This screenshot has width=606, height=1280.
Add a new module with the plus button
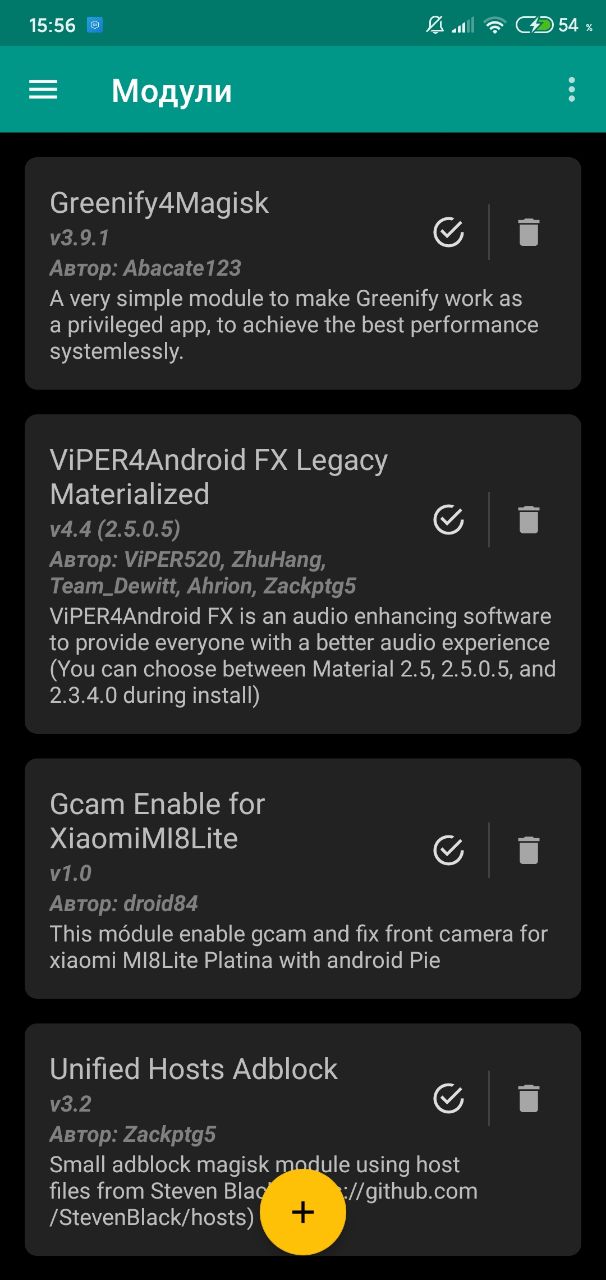pos(302,1212)
